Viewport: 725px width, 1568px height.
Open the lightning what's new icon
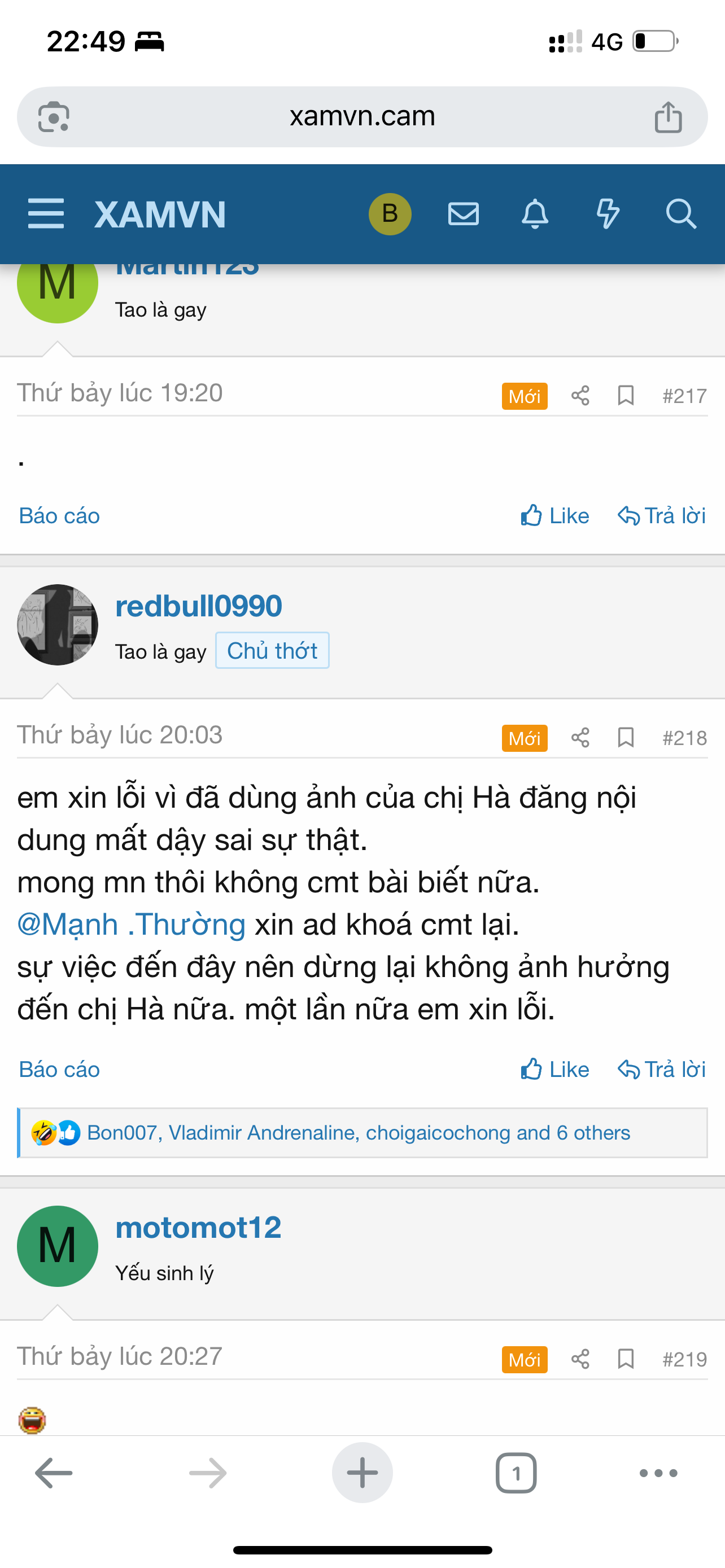608,214
